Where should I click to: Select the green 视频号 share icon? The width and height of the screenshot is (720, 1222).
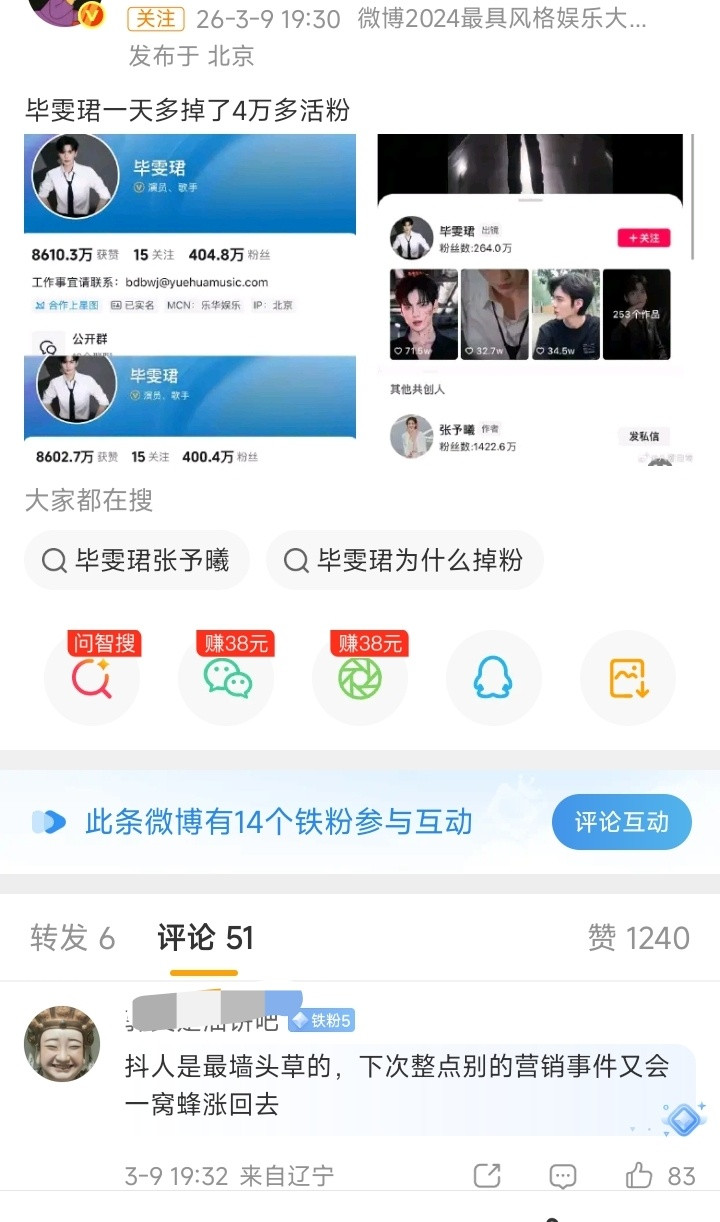pos(360,676)
